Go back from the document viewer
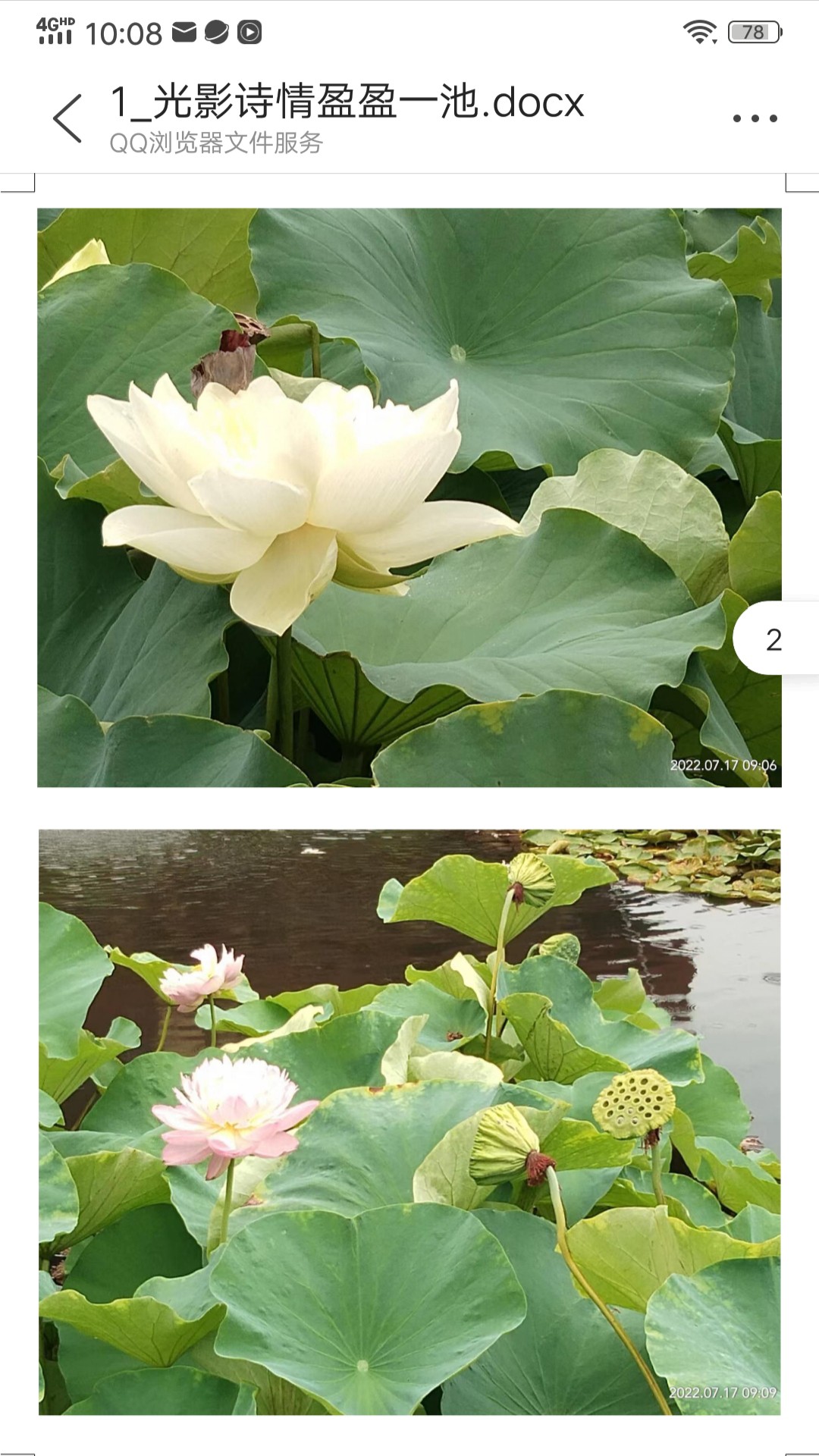 pyautogui.click(x=67, y=118)
